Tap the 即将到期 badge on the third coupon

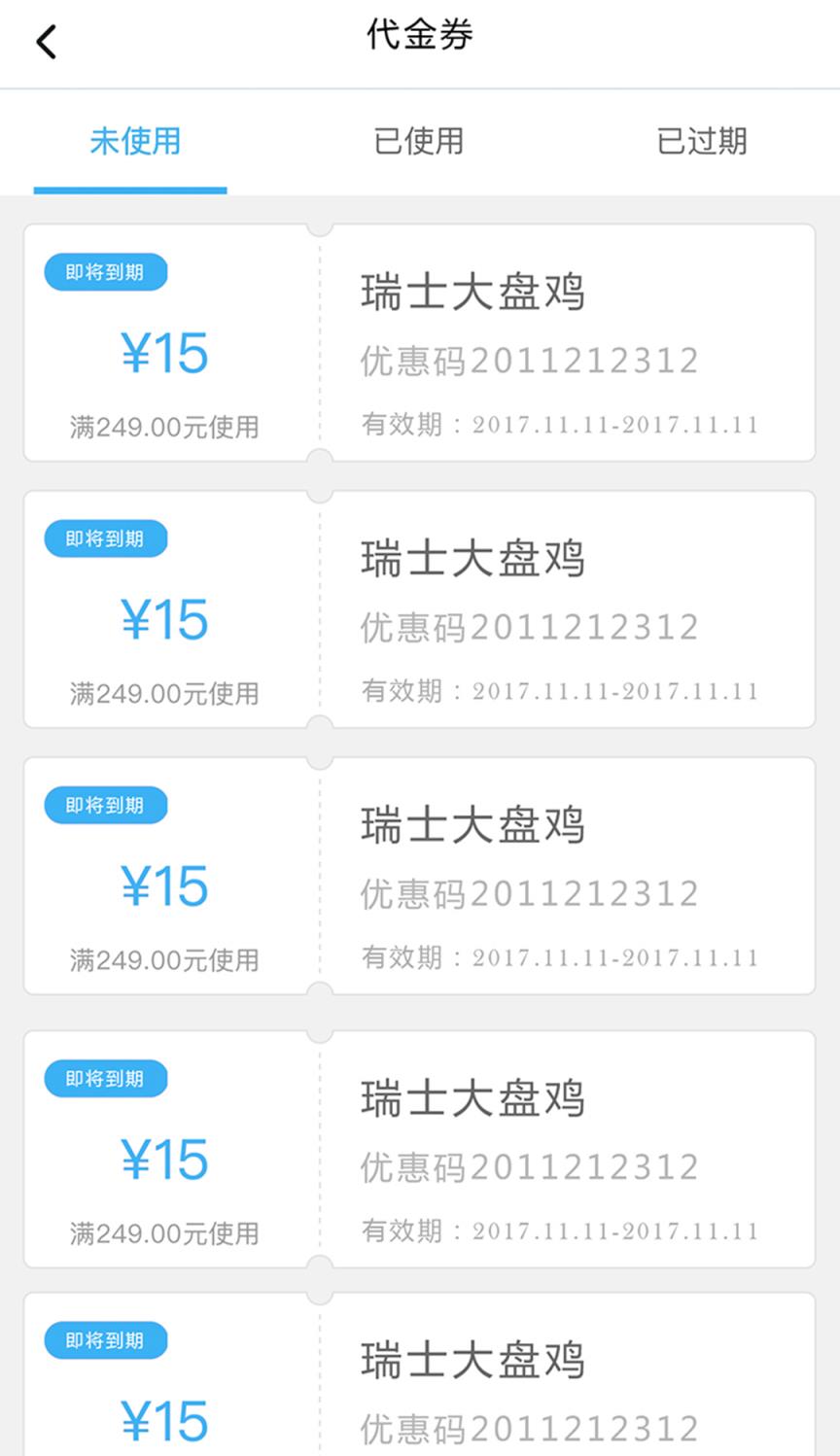coord(105,805)
